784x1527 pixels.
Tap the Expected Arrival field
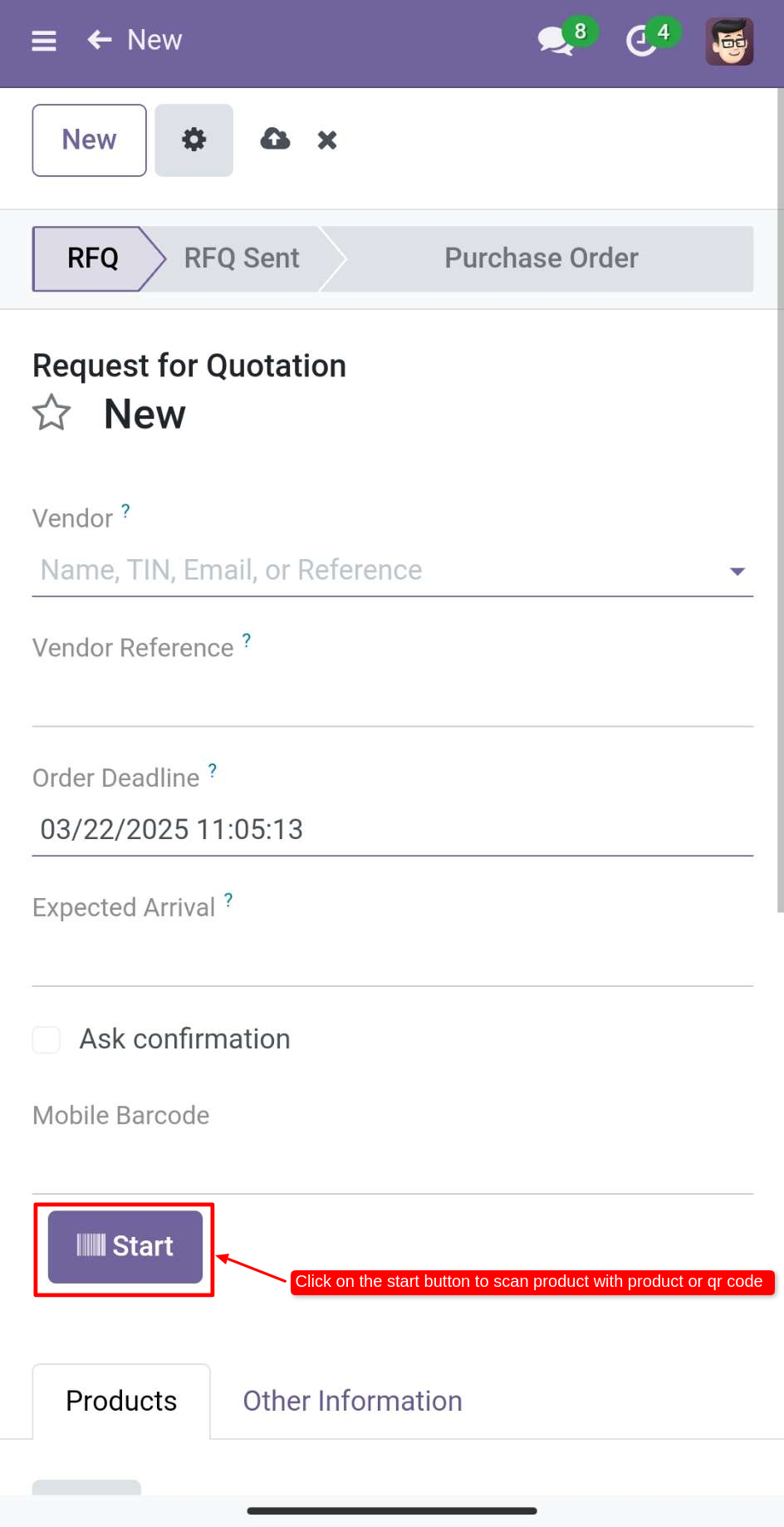tap(393, 960)
